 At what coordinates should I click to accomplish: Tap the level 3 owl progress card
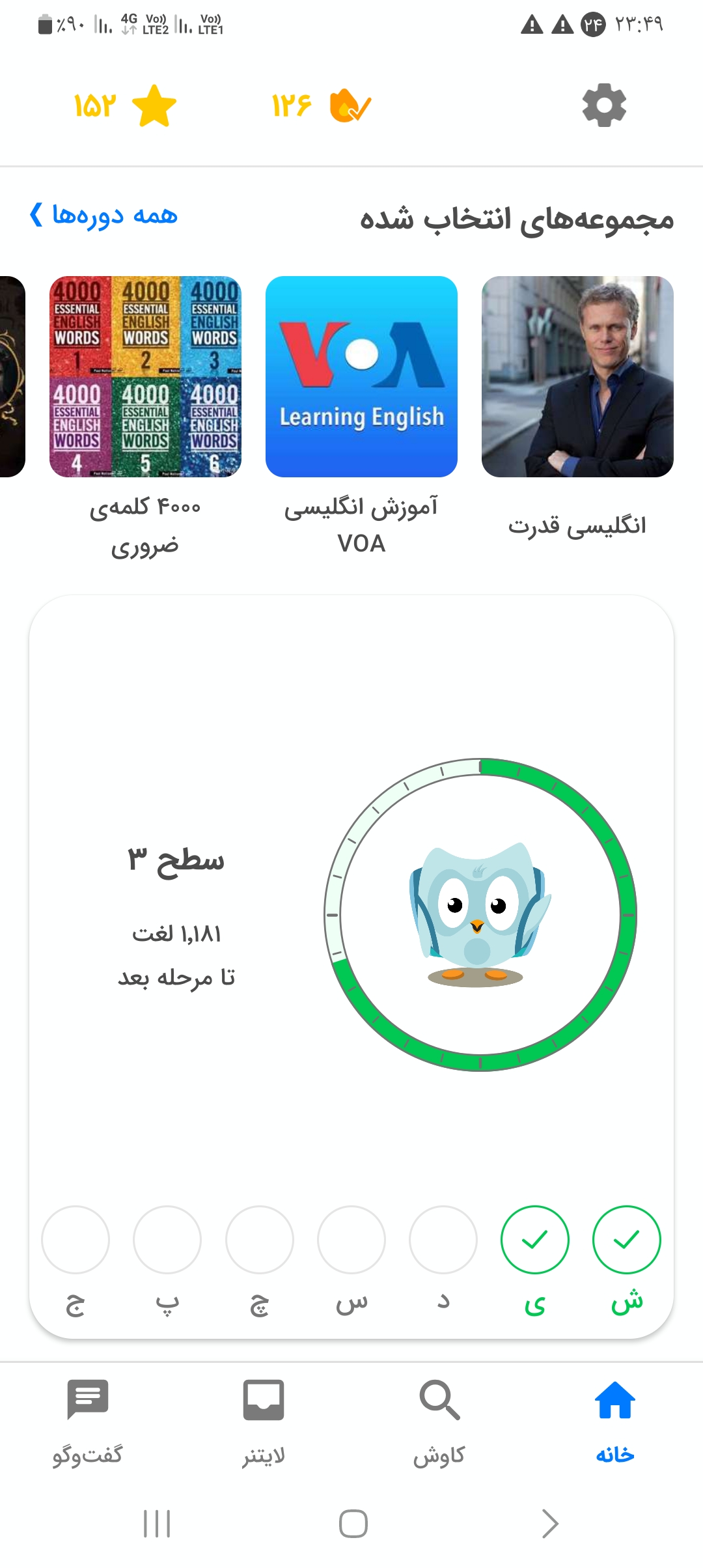click(351, 966)
